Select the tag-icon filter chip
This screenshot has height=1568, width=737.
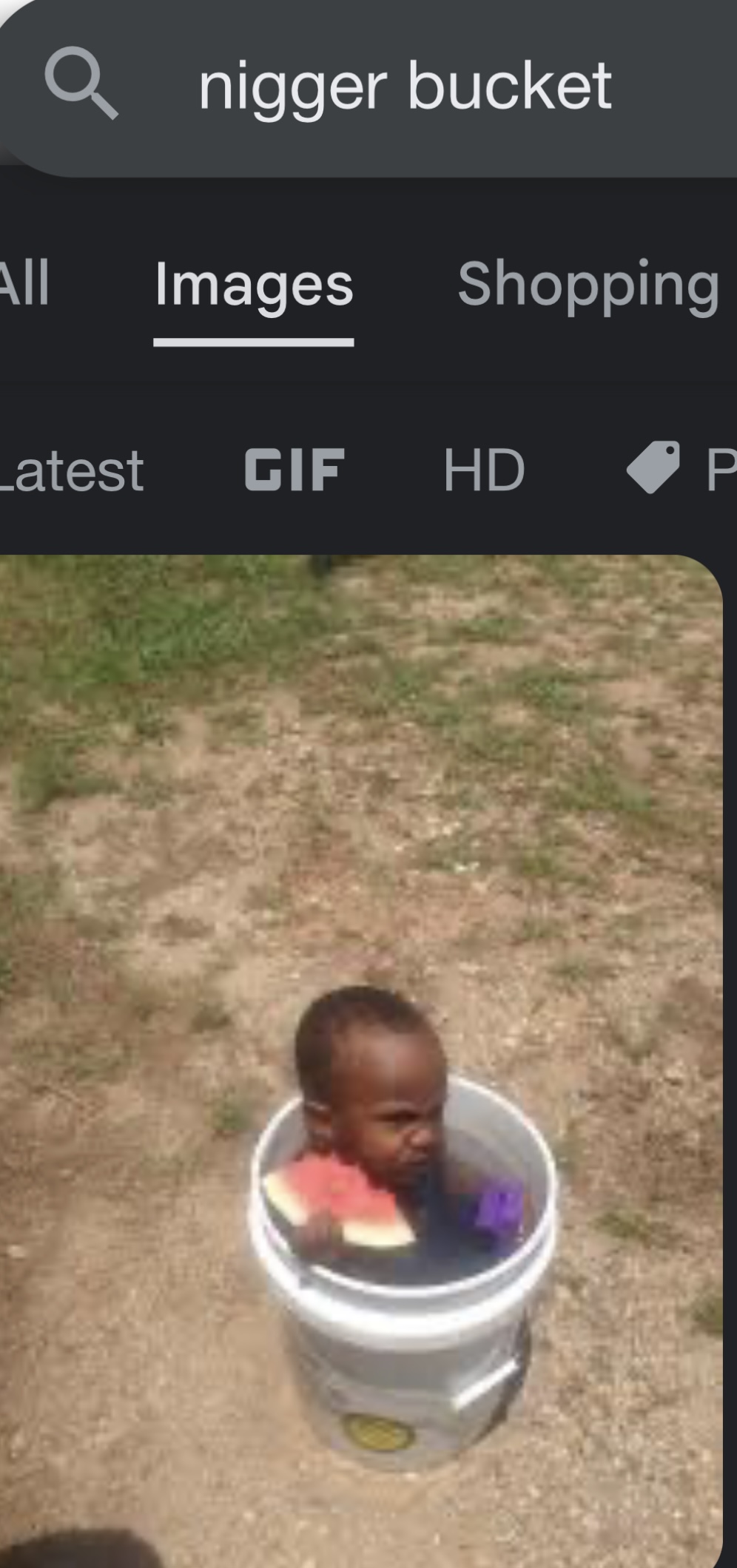click(681, 468)
